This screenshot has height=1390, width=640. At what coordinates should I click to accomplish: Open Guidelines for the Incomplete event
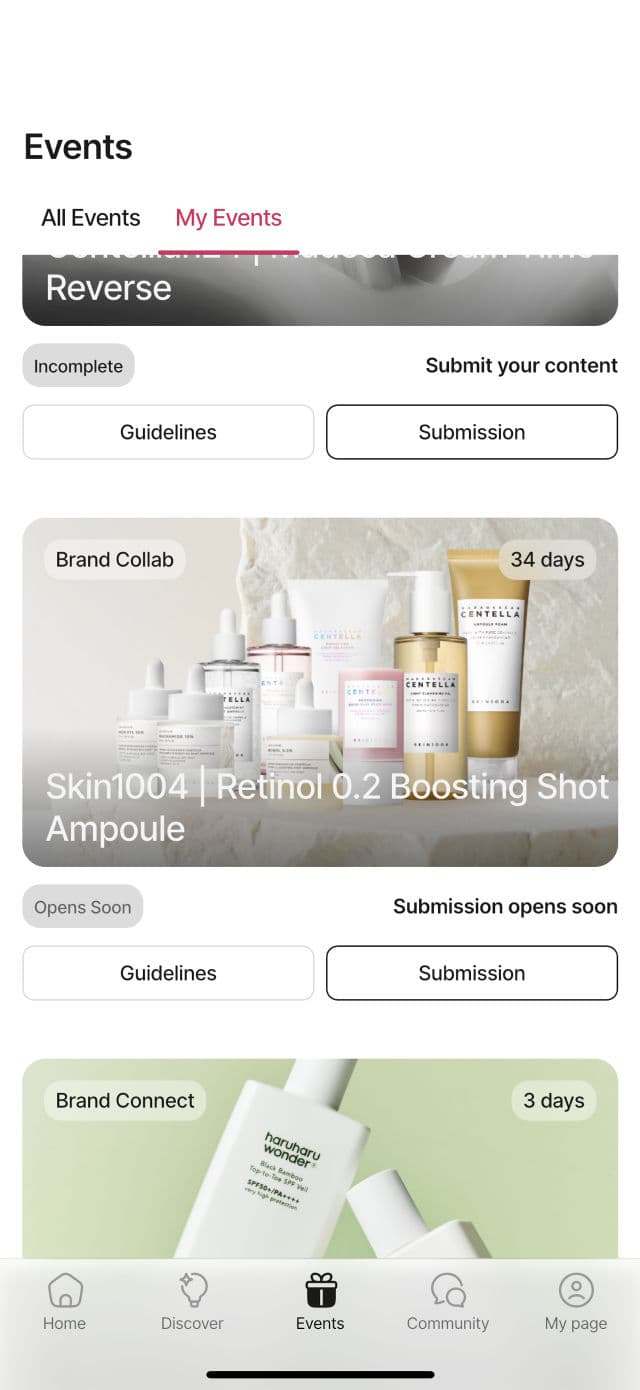(168, 432)
